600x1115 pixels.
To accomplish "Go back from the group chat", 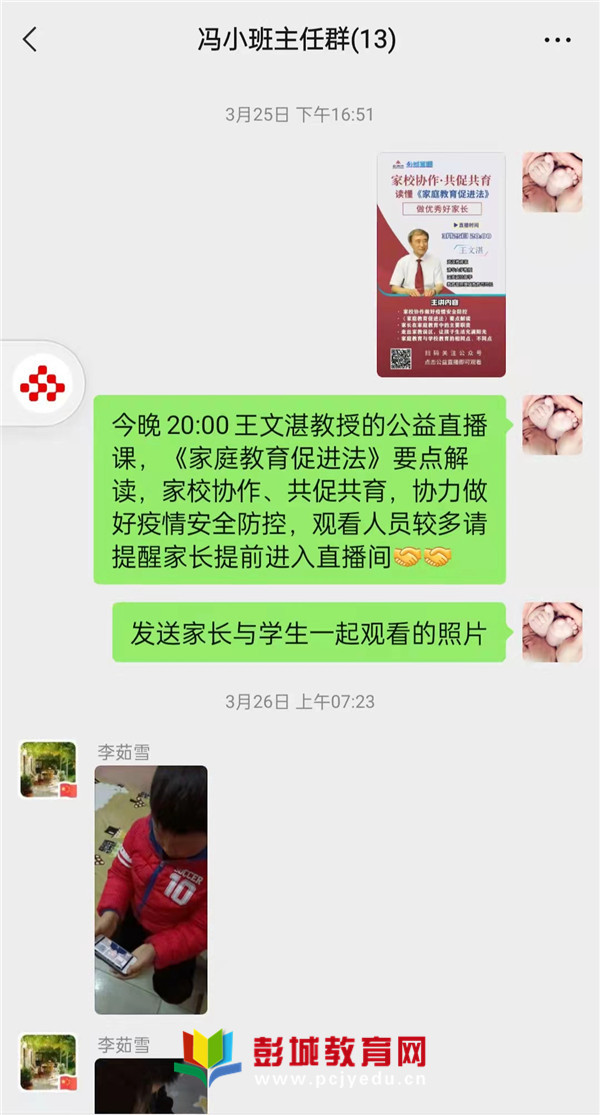I will 30,40.
